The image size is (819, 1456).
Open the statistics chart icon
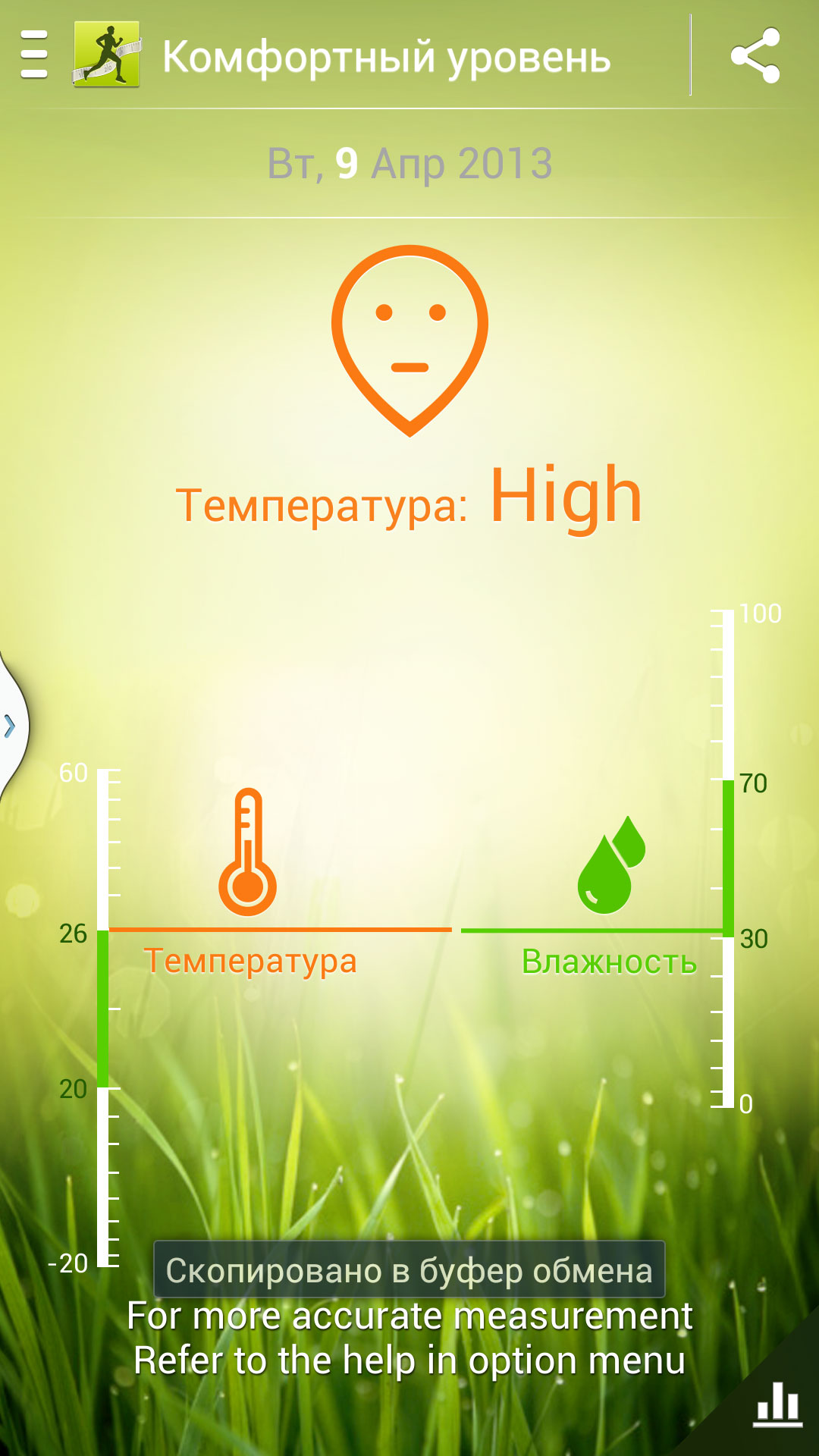(x=778, y=1404)
